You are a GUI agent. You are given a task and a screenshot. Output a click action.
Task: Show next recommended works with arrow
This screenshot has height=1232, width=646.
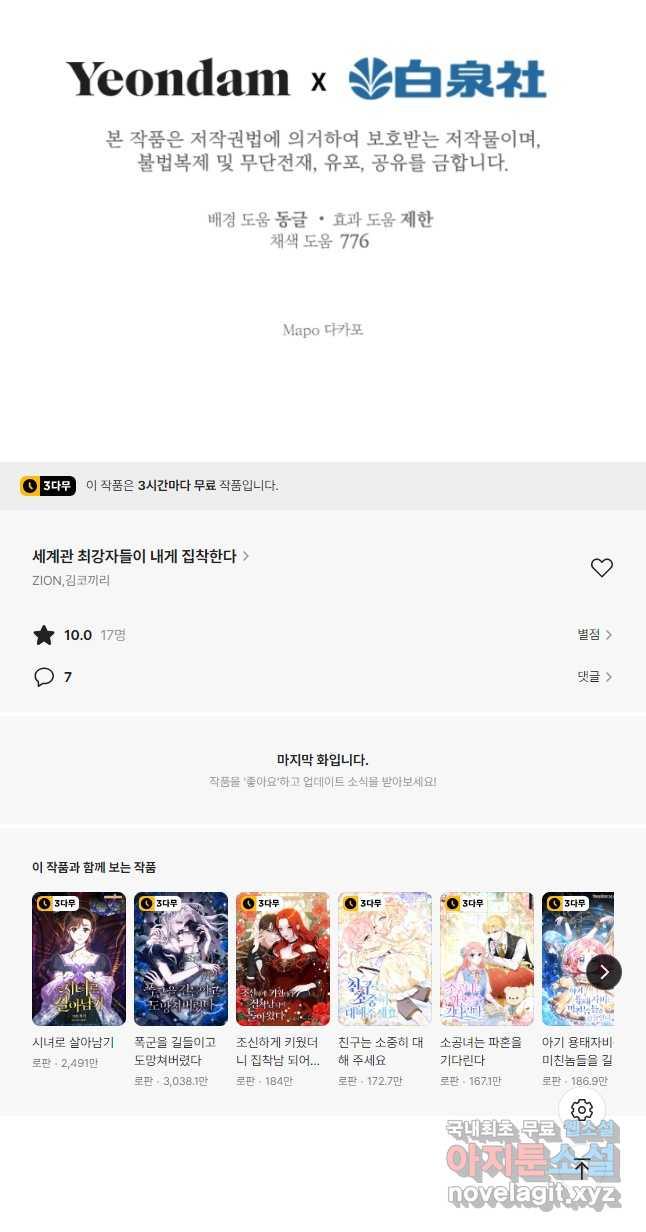pyautogui.click(x=604, y=972)
